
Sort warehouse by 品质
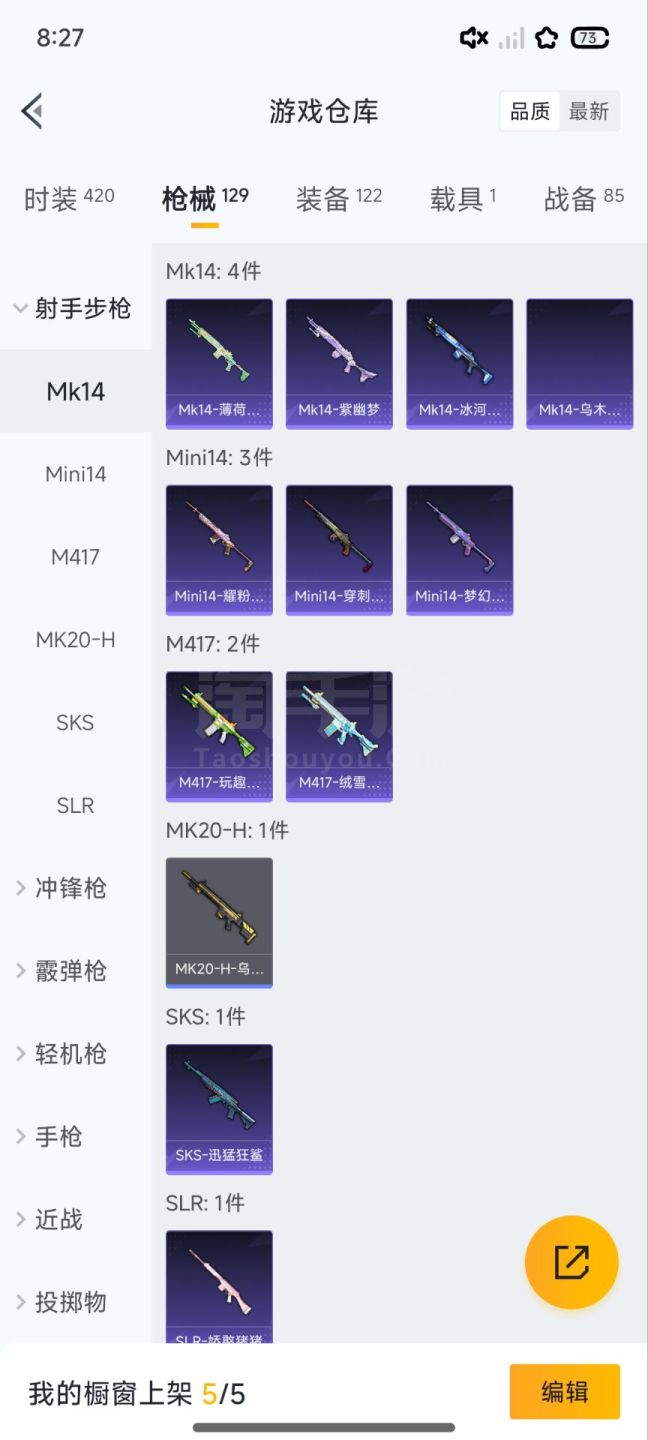click(x=530, y=111)
